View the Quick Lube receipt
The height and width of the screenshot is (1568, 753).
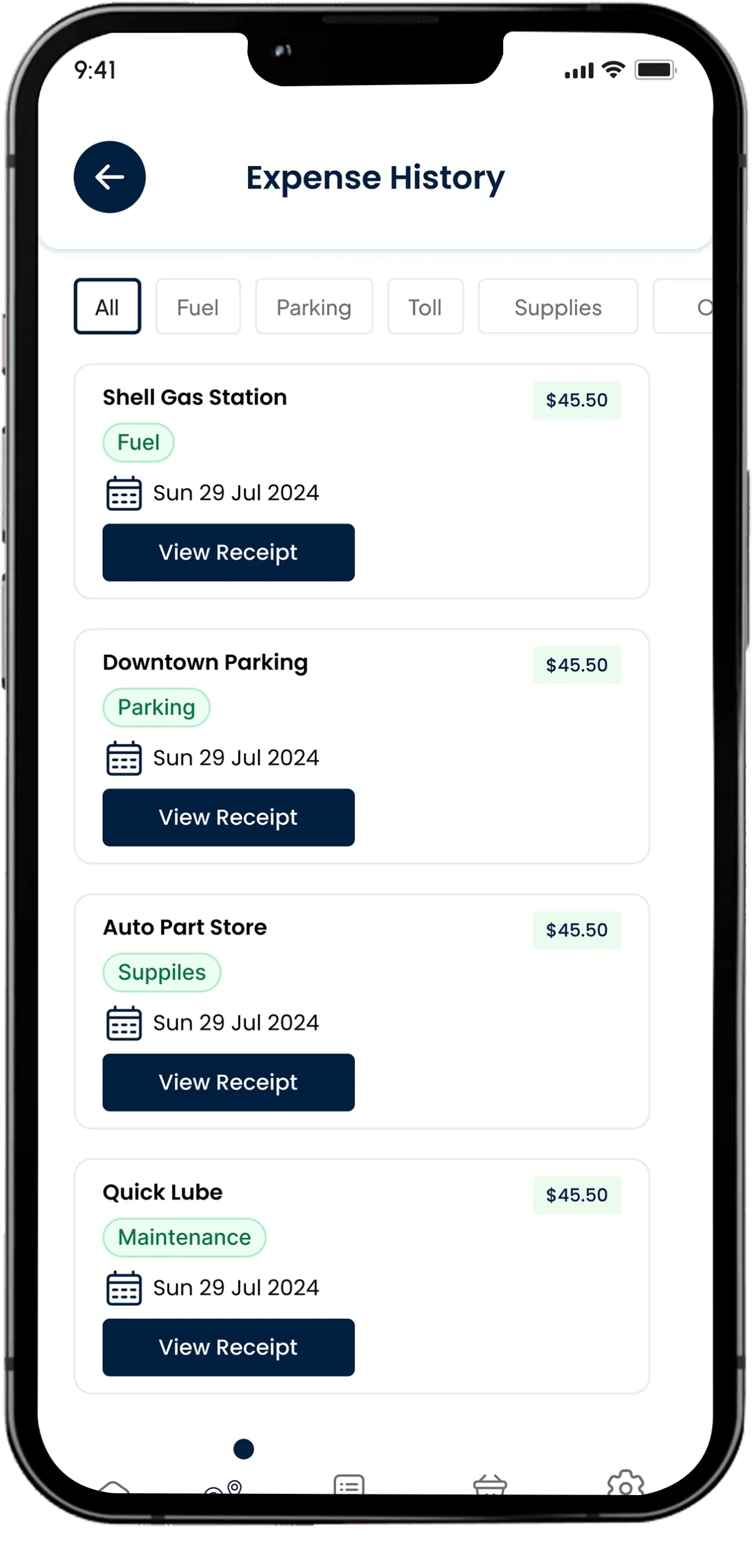[228, 1347]
